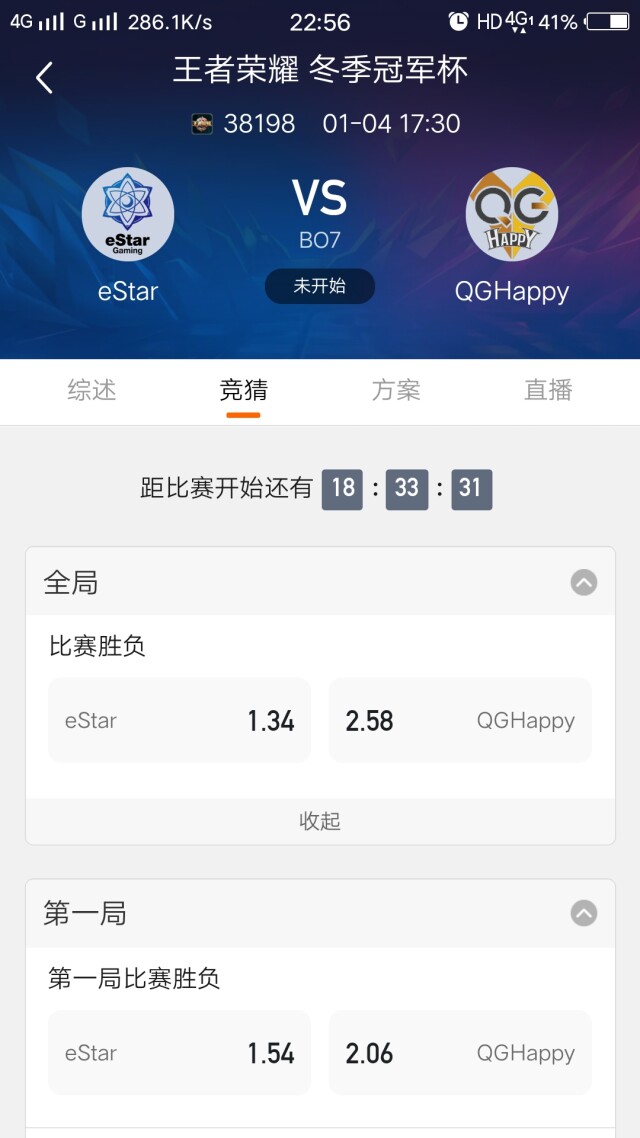Collapse the 第一局 section chevron

tap(584, 913)
